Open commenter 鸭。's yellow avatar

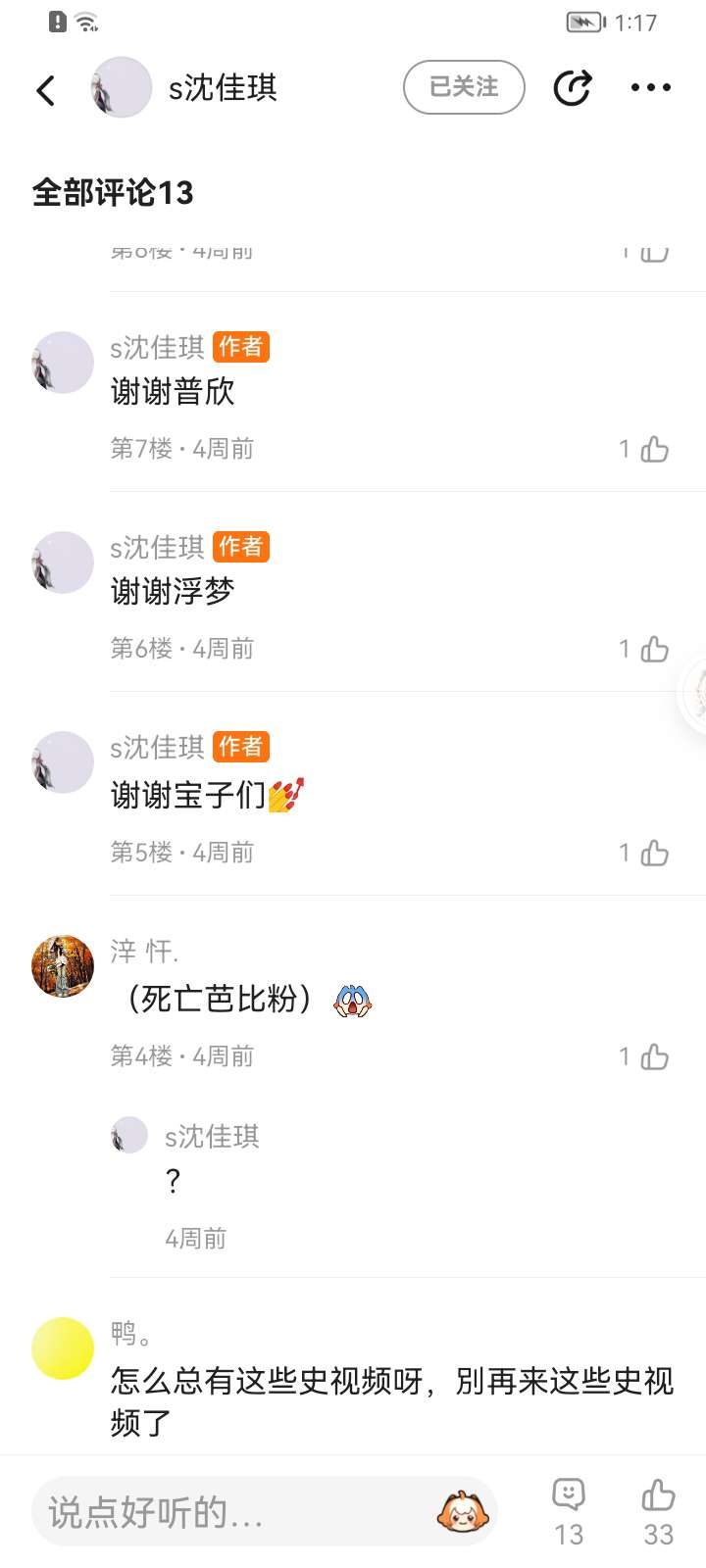point(63,1347)
